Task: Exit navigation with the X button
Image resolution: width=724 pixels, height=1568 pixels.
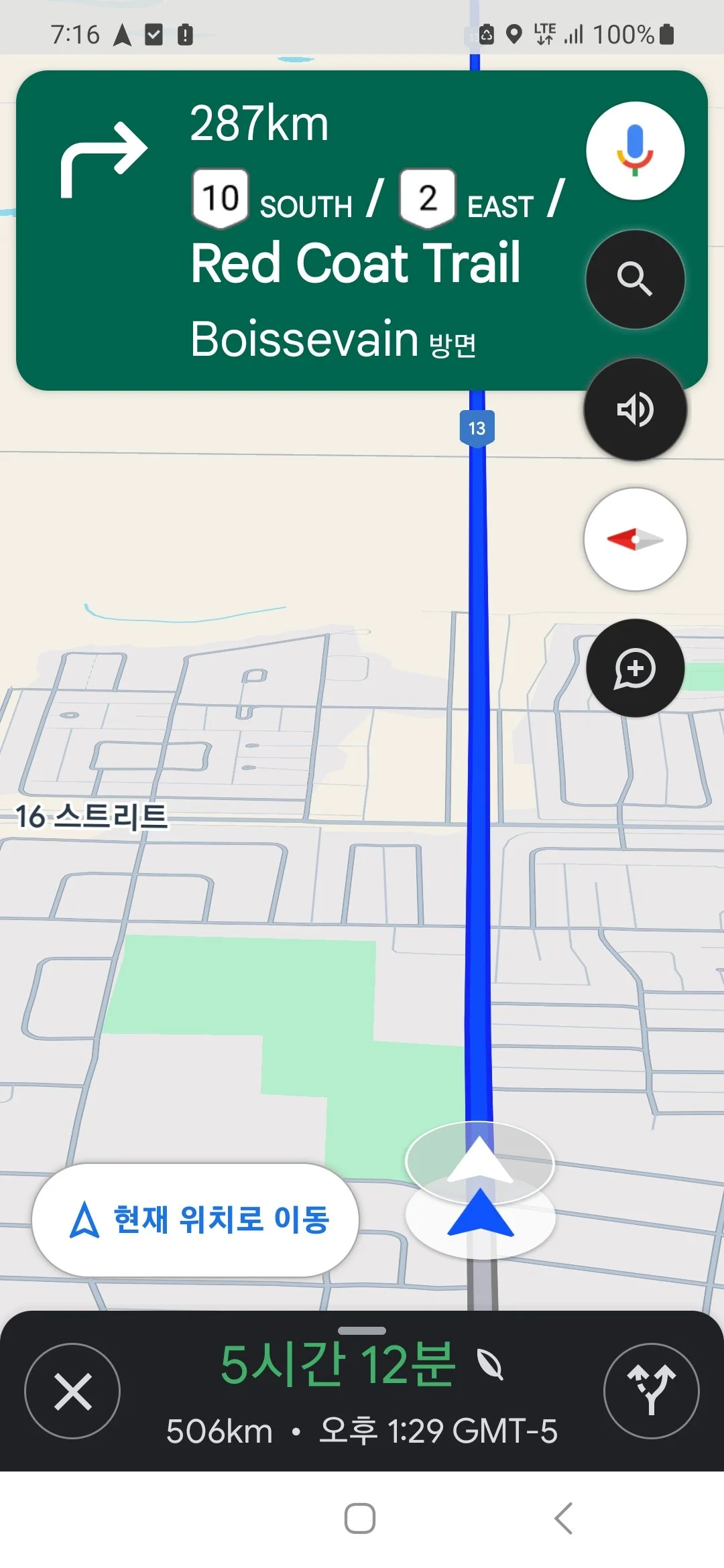Action: (x=72, y=1391)
